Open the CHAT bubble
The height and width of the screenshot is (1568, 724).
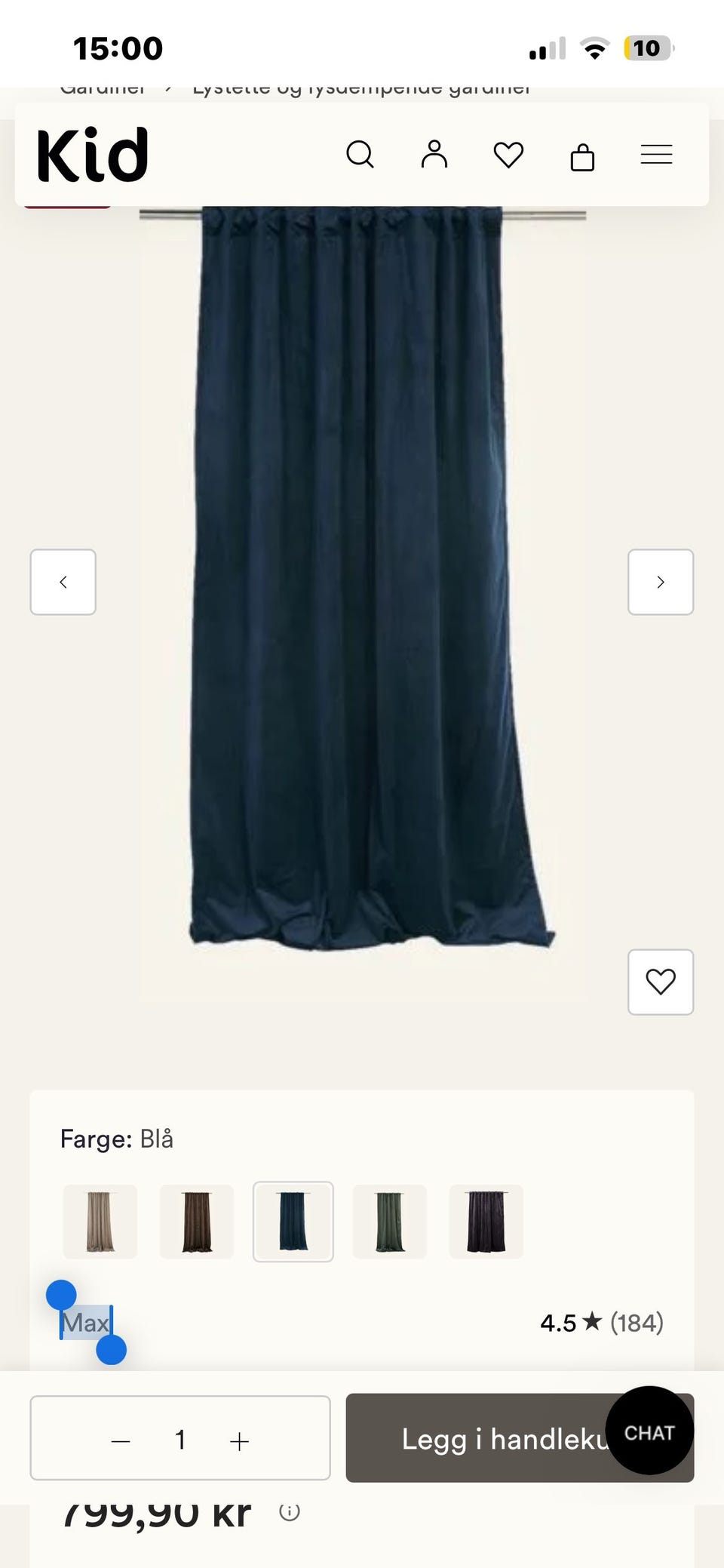pos(649,1431)
